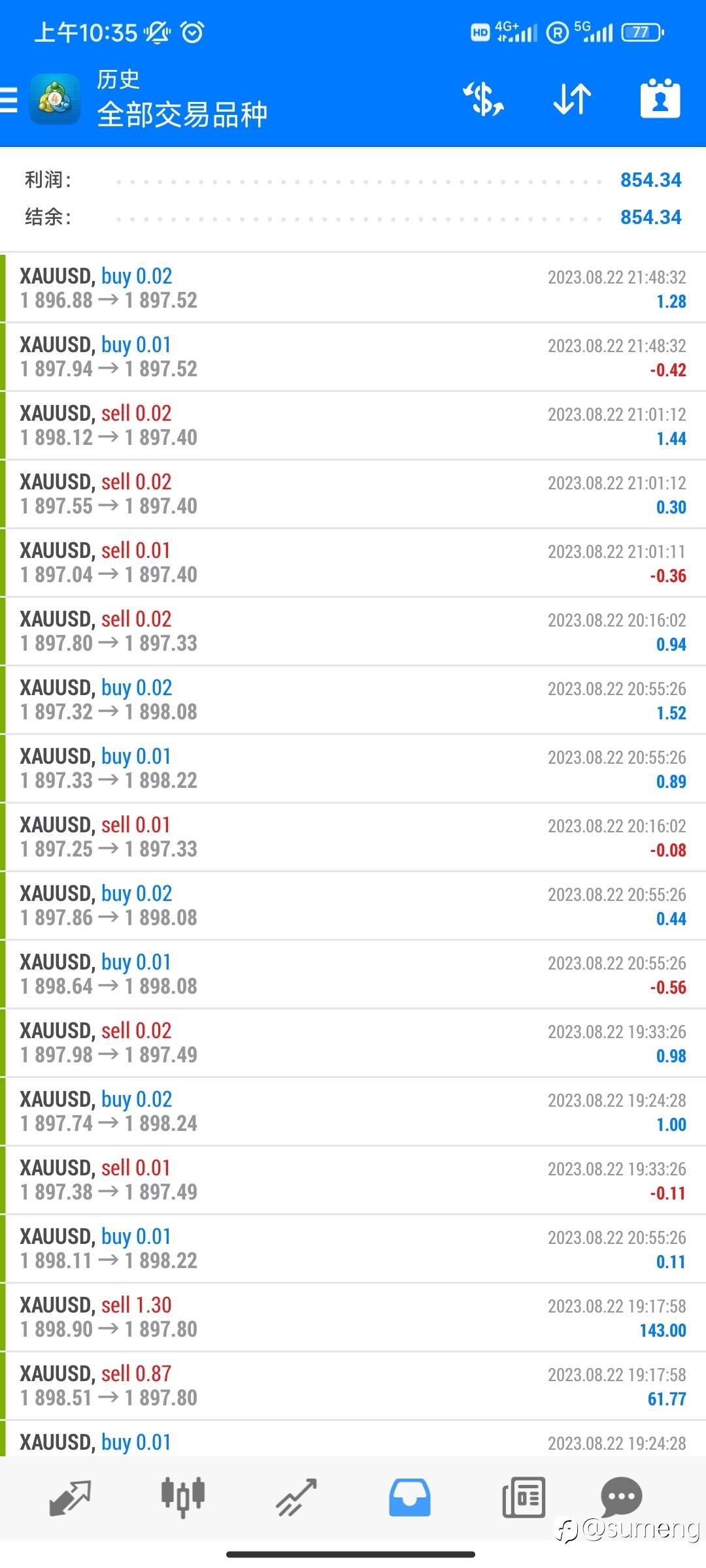The height and width of the screenshot is (1568, 706).
Task: Expand buy 0.02 trade with 1.00 profit
Action: coord(353,1111)
